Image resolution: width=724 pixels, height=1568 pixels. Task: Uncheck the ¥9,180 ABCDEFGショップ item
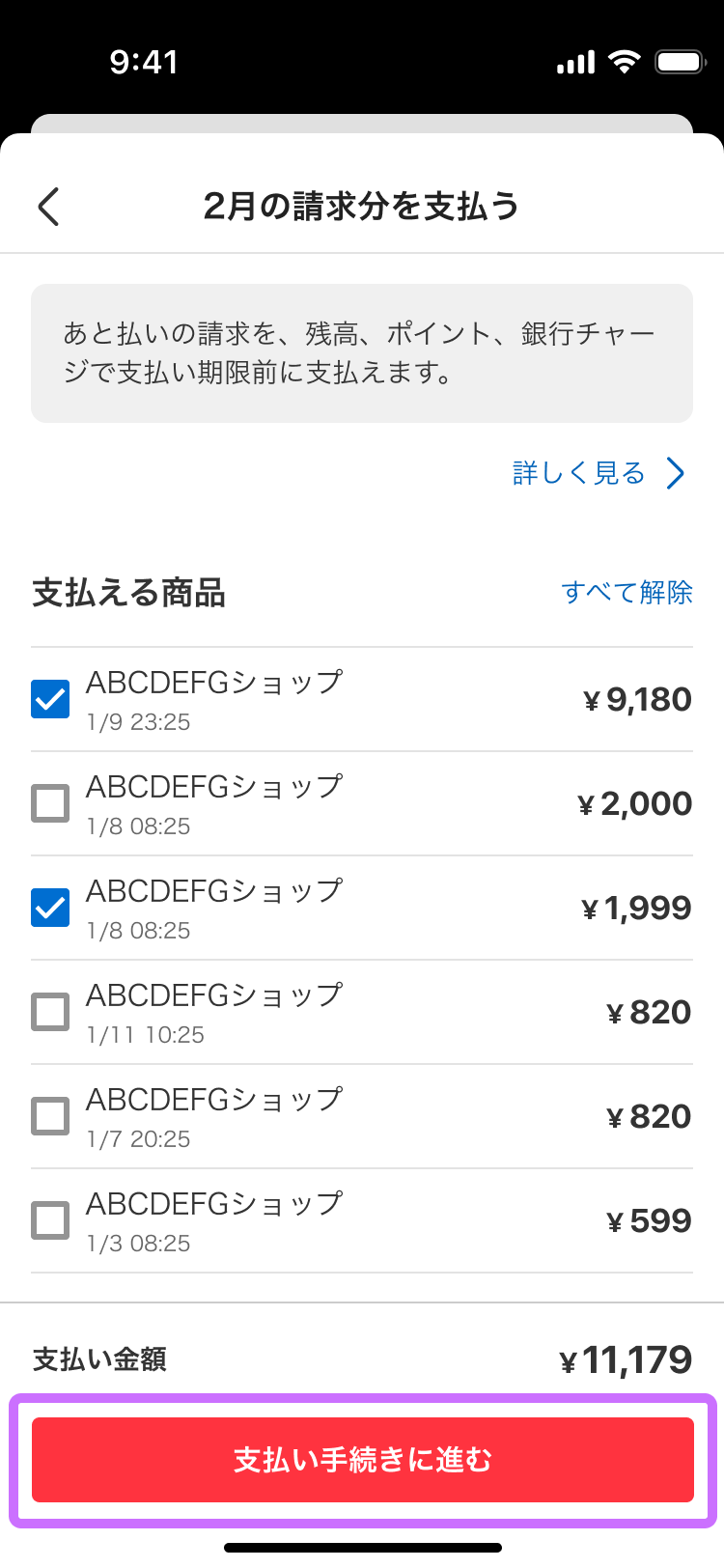click(x=50, y=698)
